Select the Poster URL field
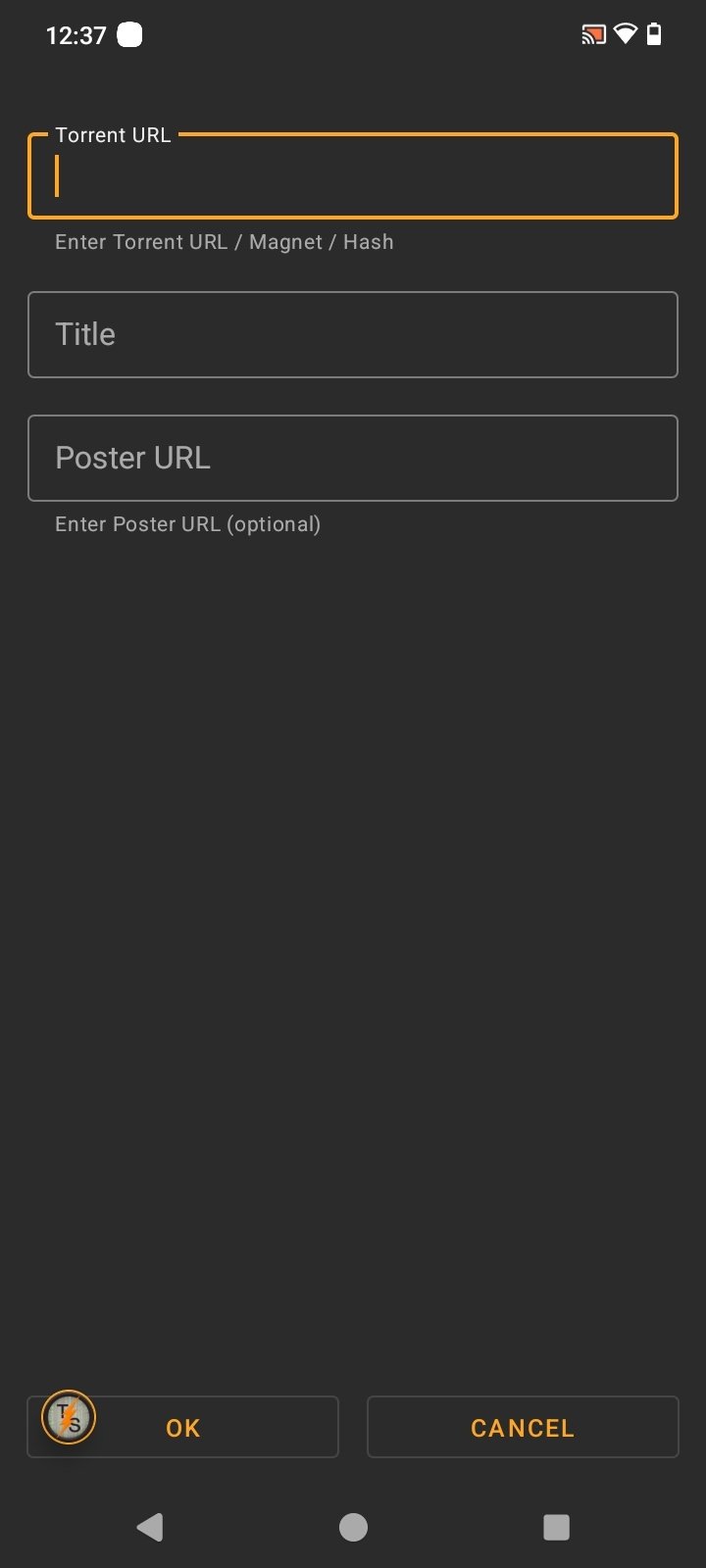This screenshot has height=1568, width=706. click(353, 458)
